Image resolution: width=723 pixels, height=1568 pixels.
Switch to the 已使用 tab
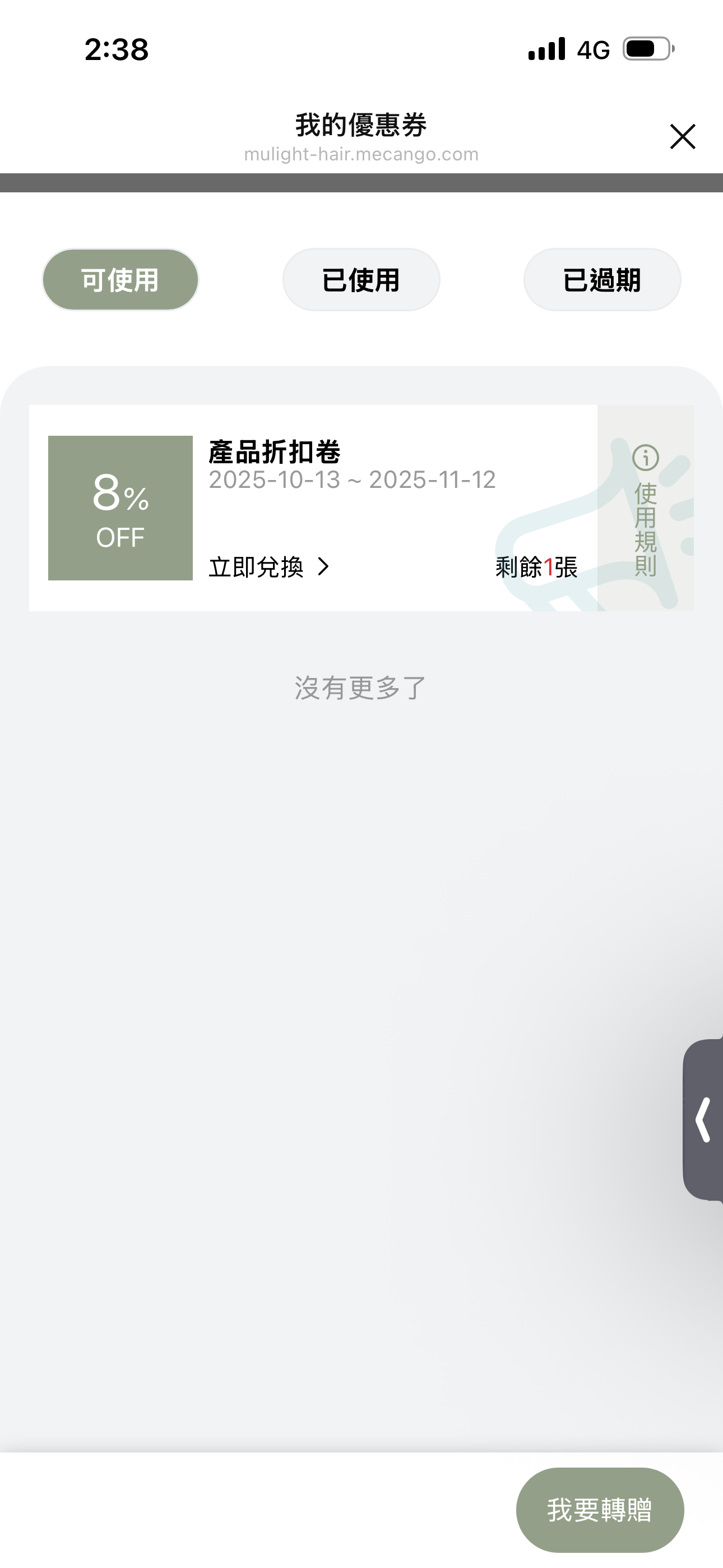[x=361, y=280]
